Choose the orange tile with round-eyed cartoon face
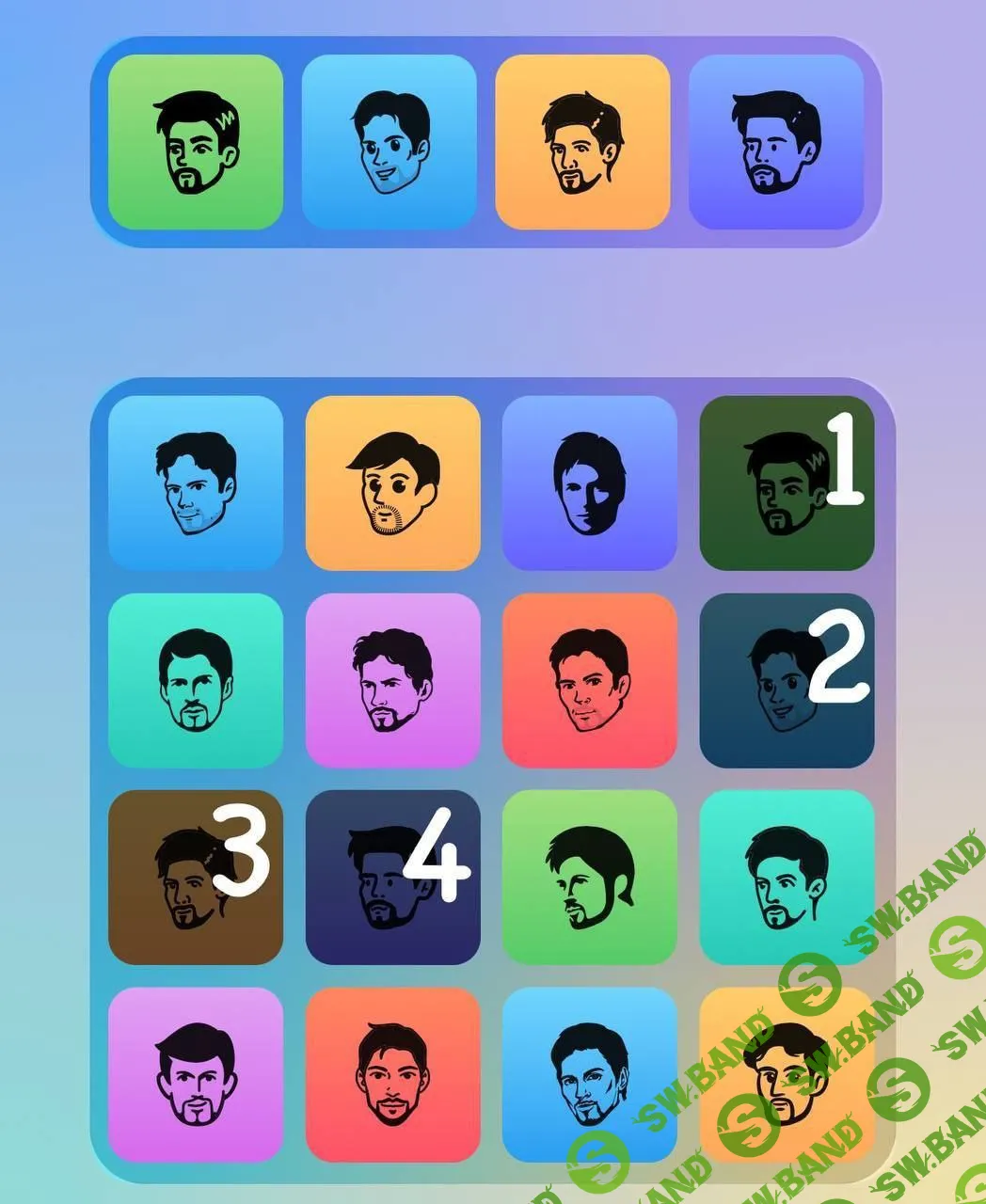Screen dimensions: 986x1204 pyautogui.click(x=393, y=483)
